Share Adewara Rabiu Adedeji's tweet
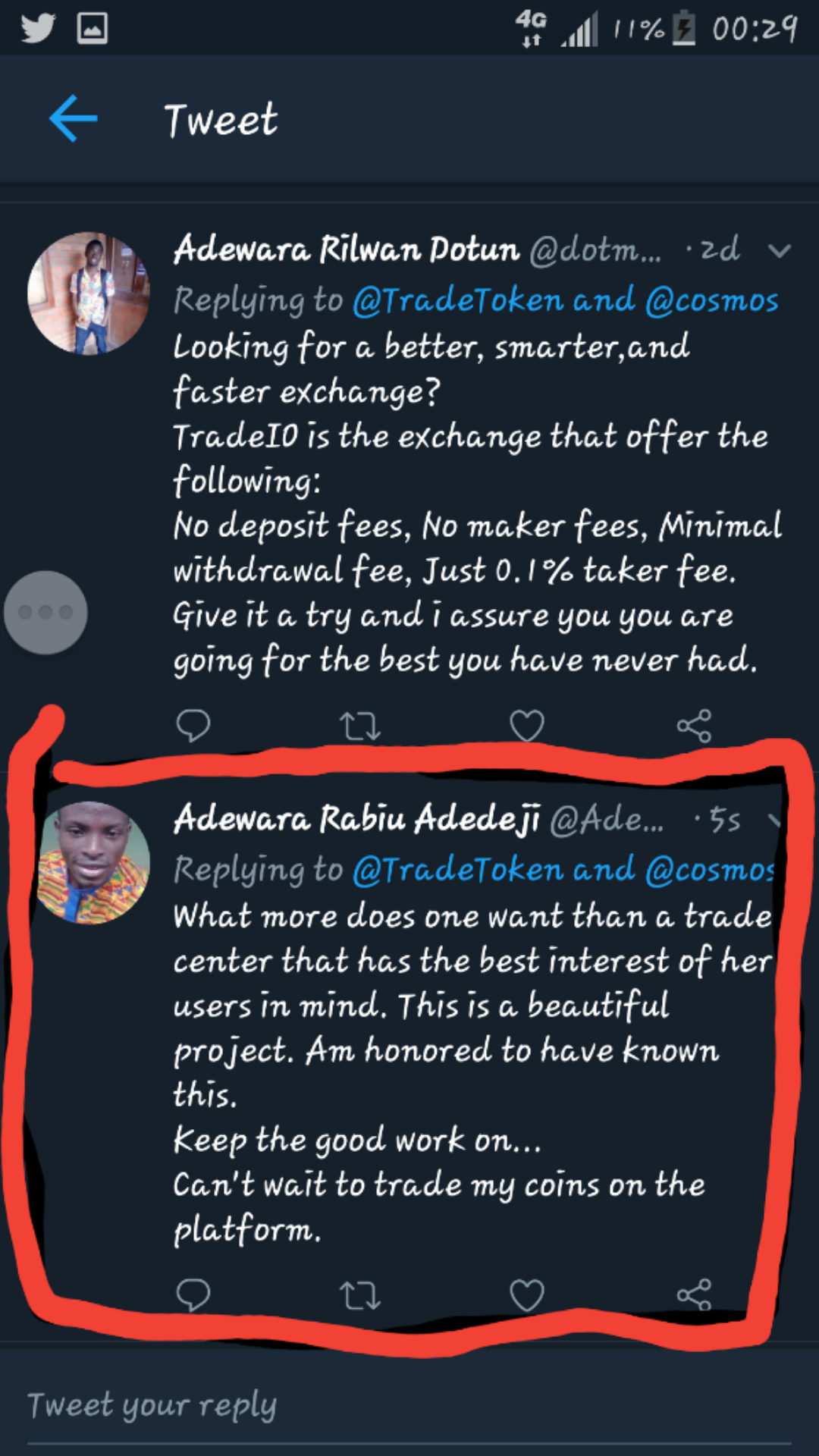Screen dimensions: 819x1456 tap(694, 1295)
